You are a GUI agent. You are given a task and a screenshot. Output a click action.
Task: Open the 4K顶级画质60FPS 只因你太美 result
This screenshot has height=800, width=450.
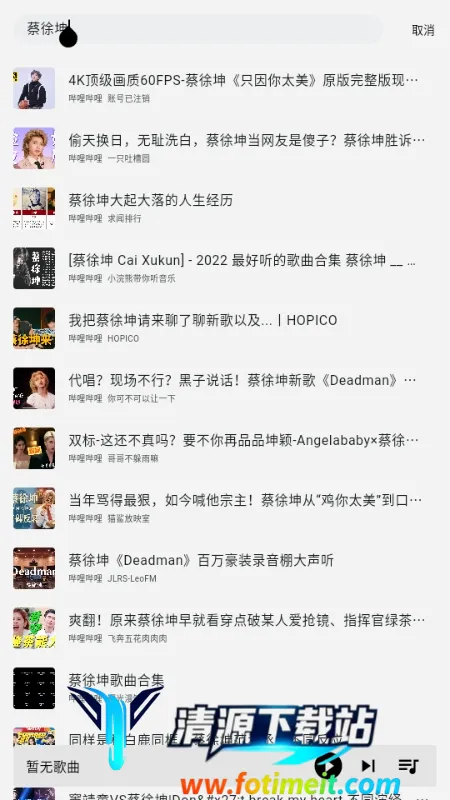point(225,88)
